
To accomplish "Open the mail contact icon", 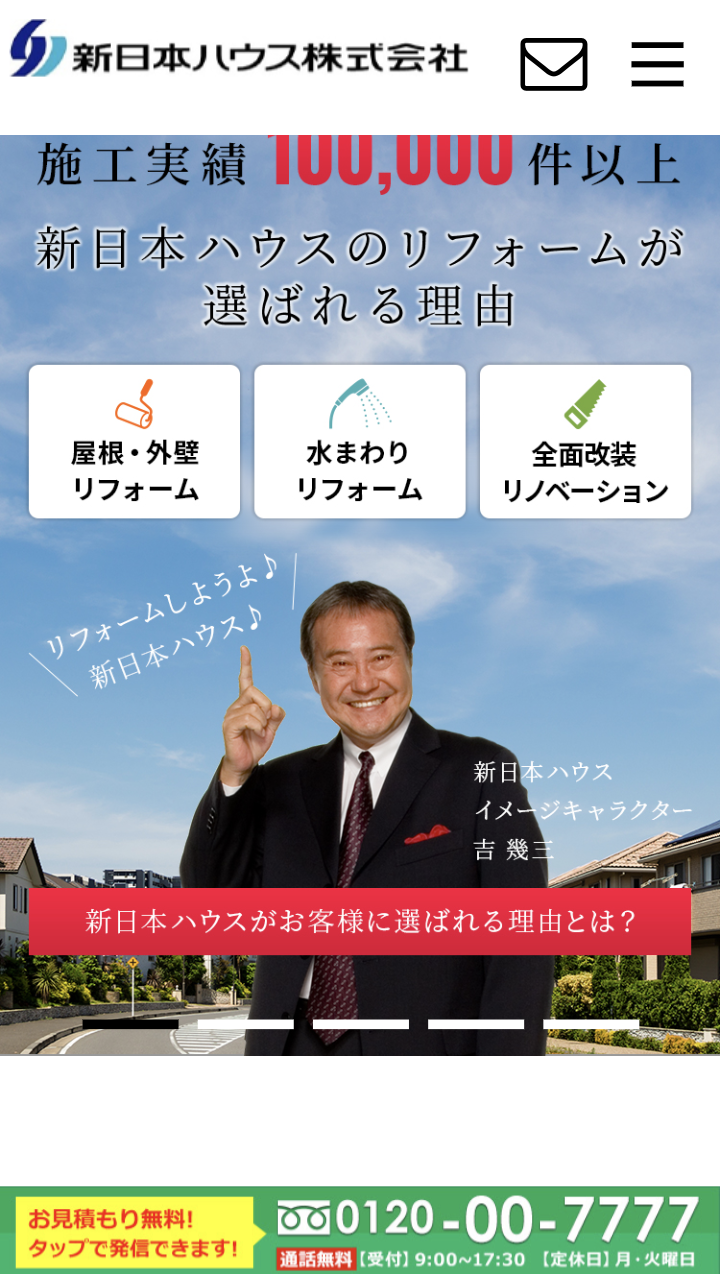I will tap(554, 64).
